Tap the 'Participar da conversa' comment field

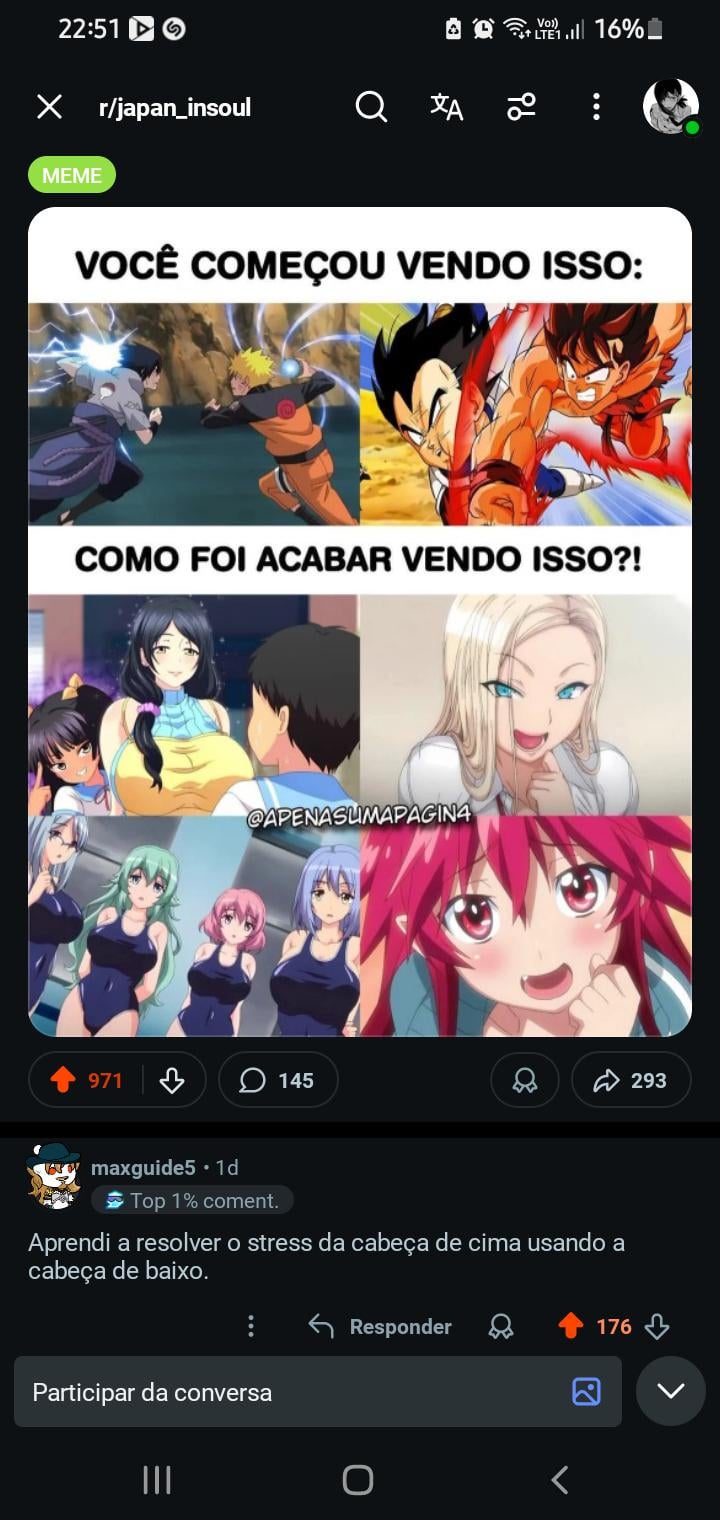(x=290, y=1392)
